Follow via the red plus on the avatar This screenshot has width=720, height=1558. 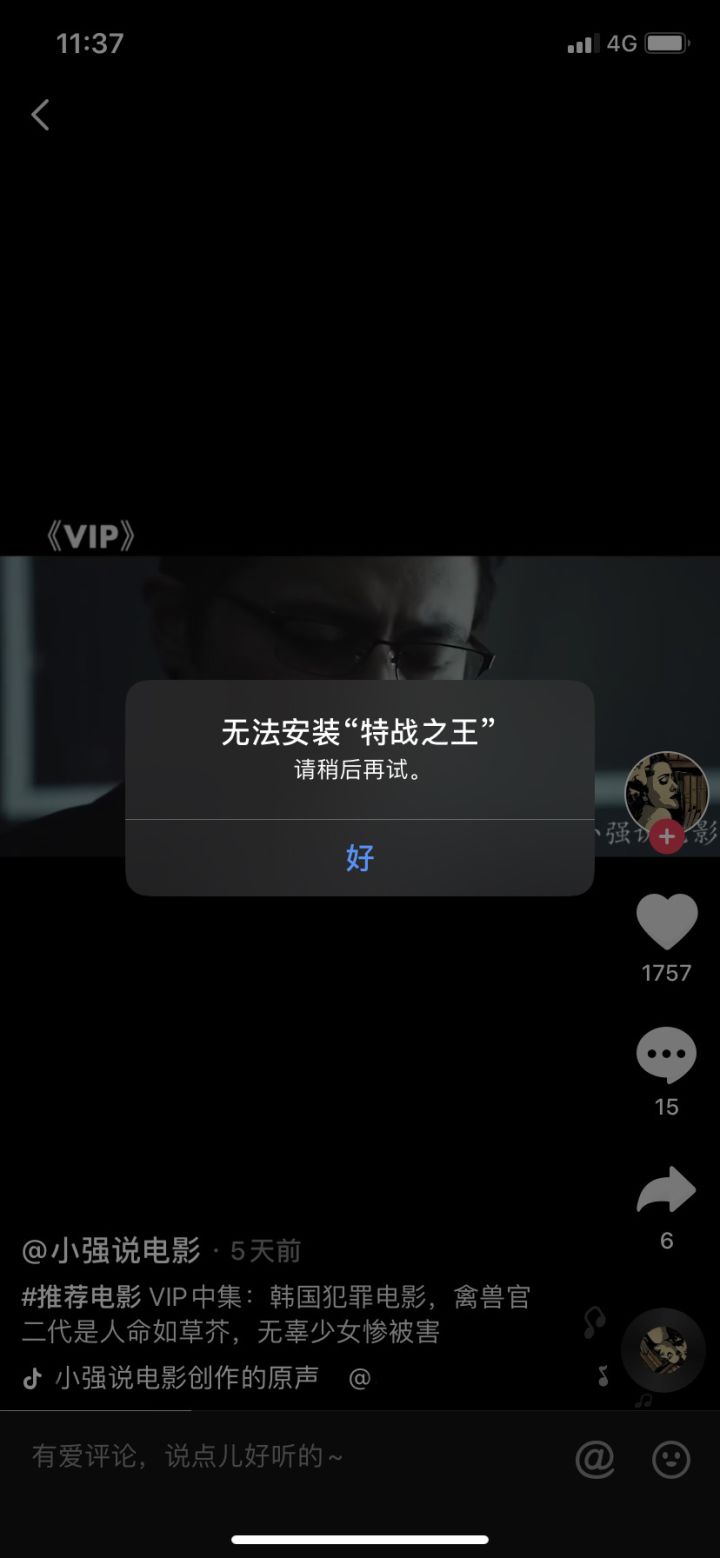(664, 838)
